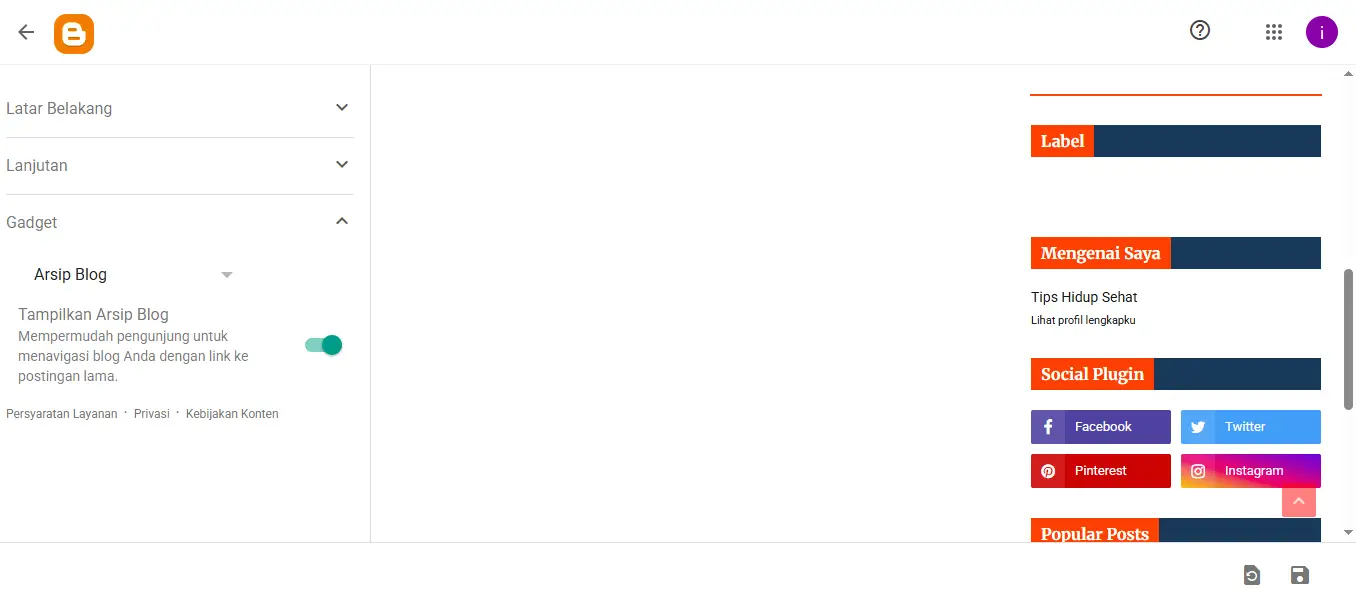1356x606 pixels.
Task: Open the account profile avatar
Action: click(x=1321, y=32)
